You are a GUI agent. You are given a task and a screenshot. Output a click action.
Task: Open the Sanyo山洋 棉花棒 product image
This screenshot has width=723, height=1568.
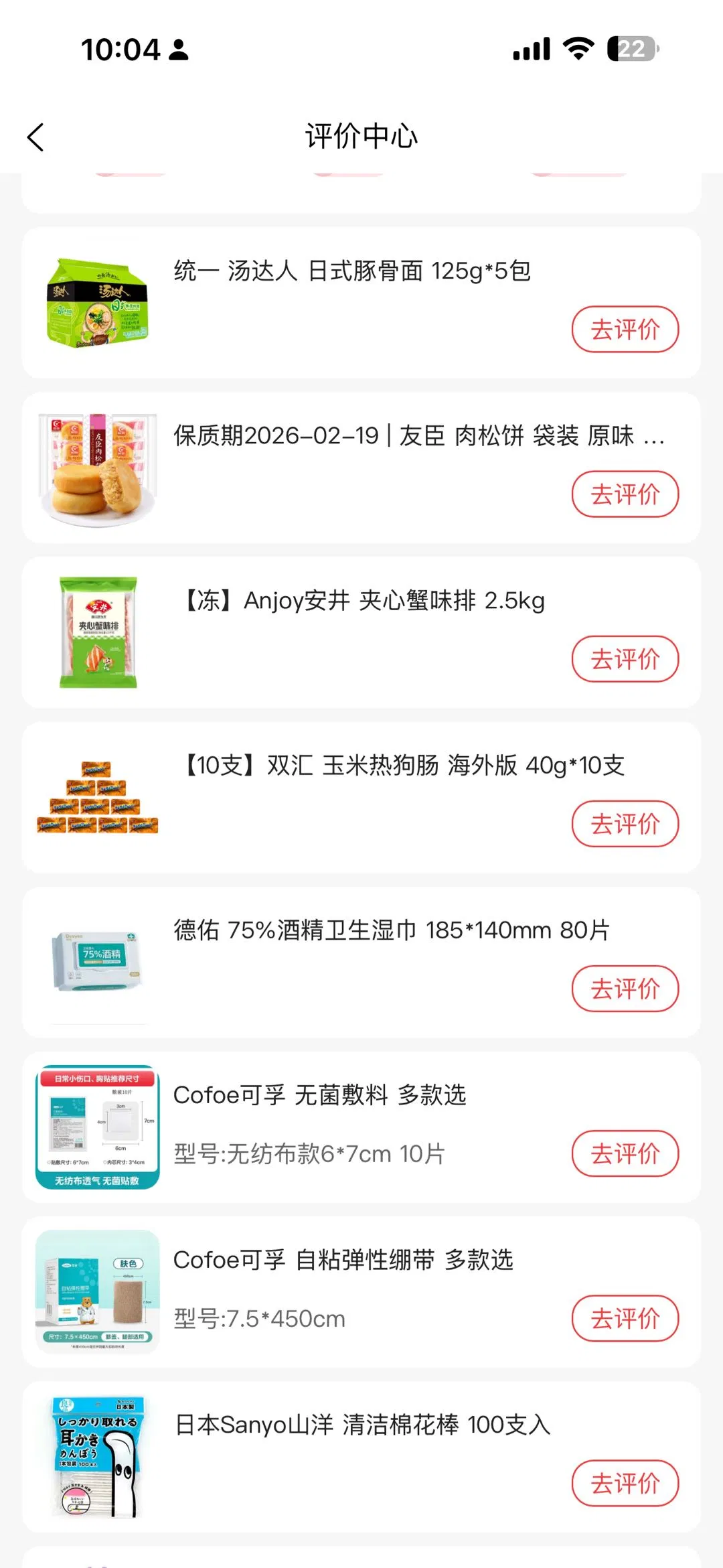pyautogui.click(x=98, y=1457)
